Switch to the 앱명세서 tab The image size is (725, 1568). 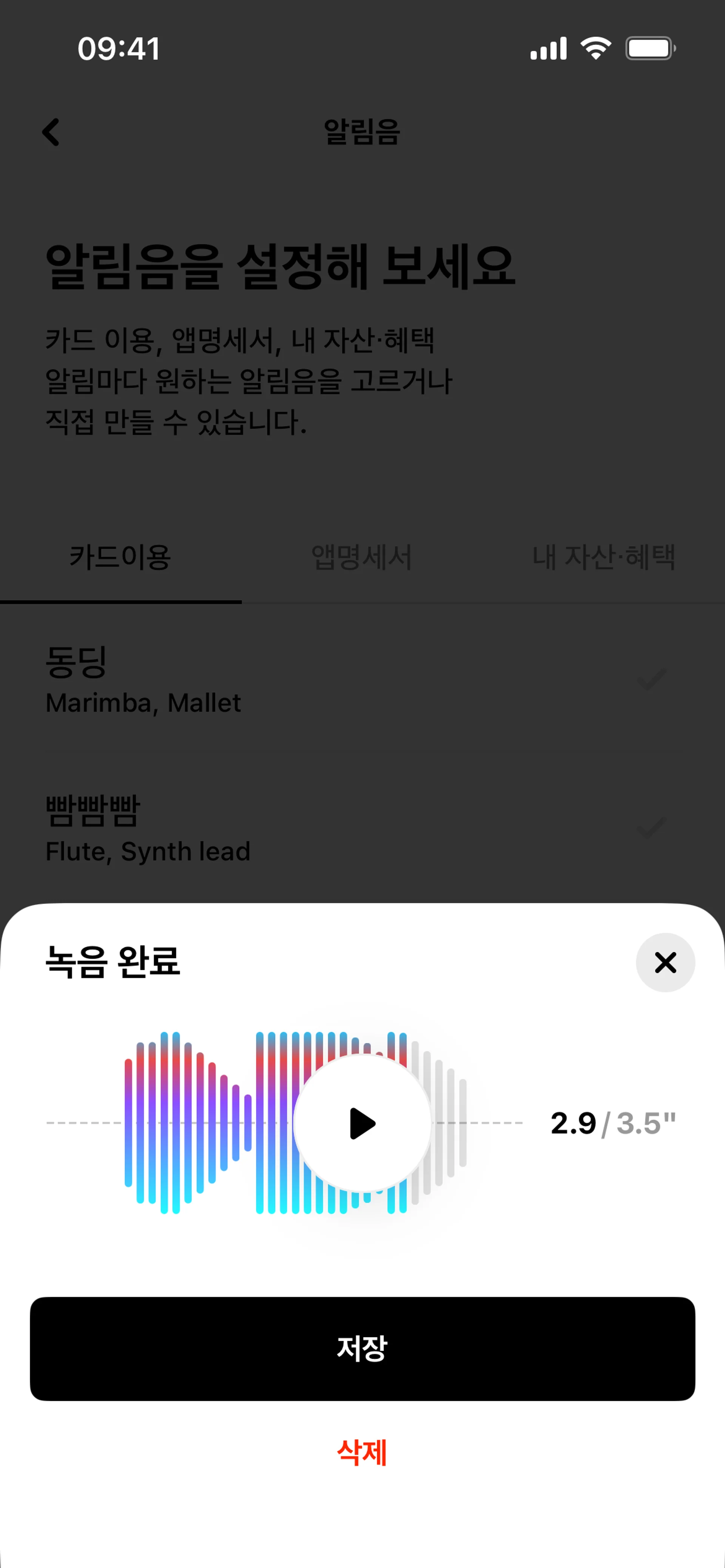[362, 557]
